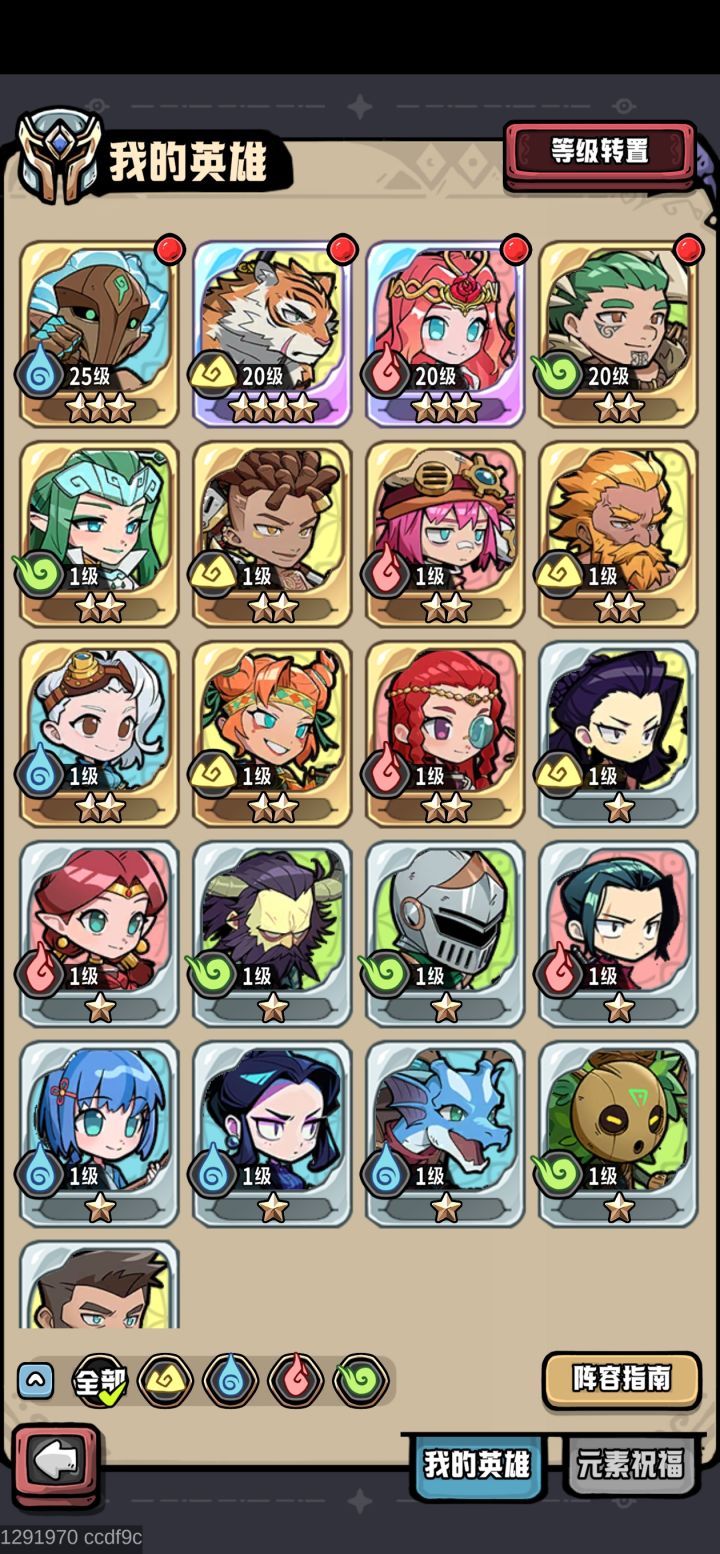Screen dimensions: 720x1554
Task: Select the blue dragon hero card
Action: [444, 1130]
